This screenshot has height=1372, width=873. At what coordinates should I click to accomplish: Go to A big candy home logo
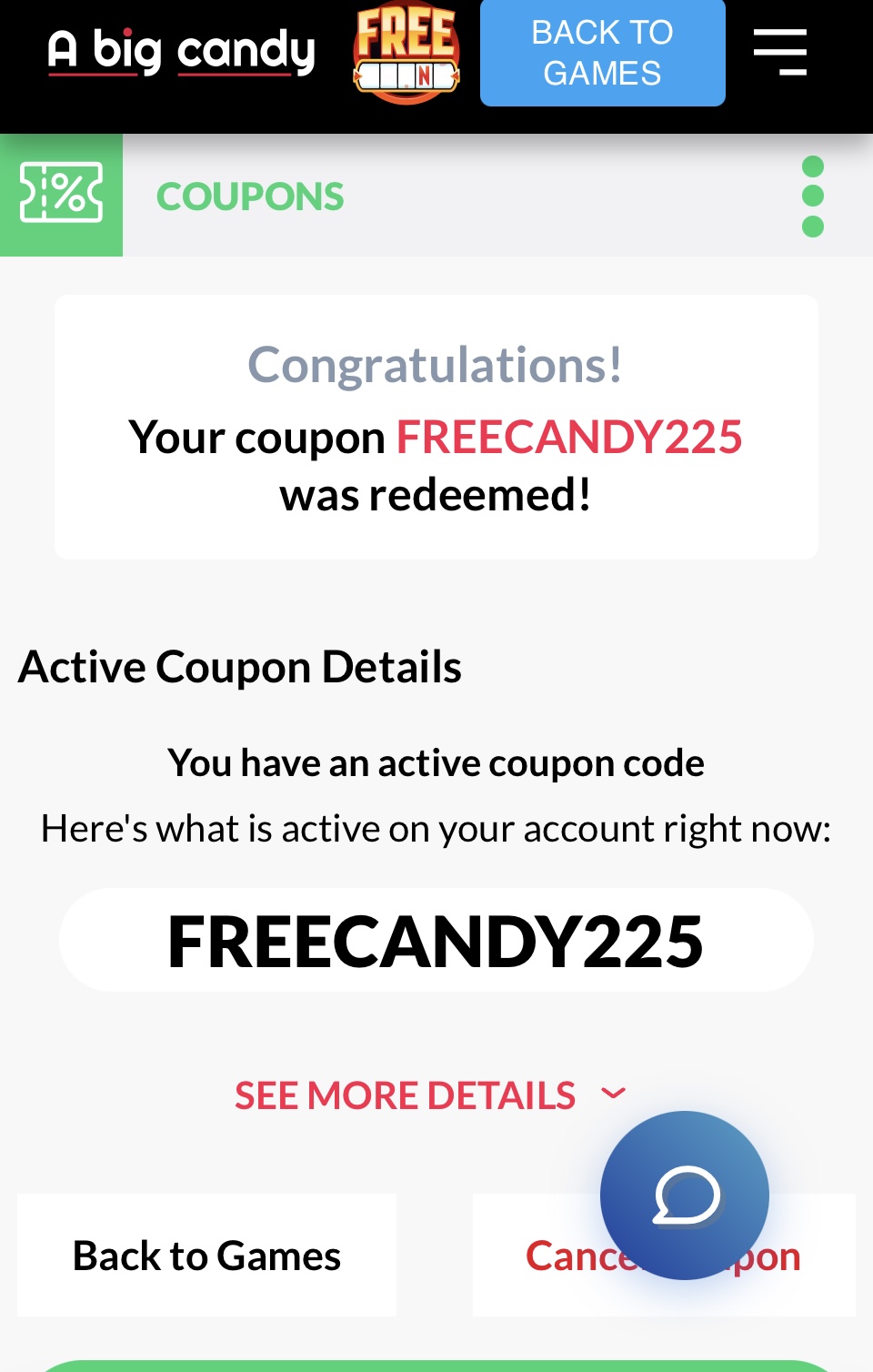[x=182, y=51]
